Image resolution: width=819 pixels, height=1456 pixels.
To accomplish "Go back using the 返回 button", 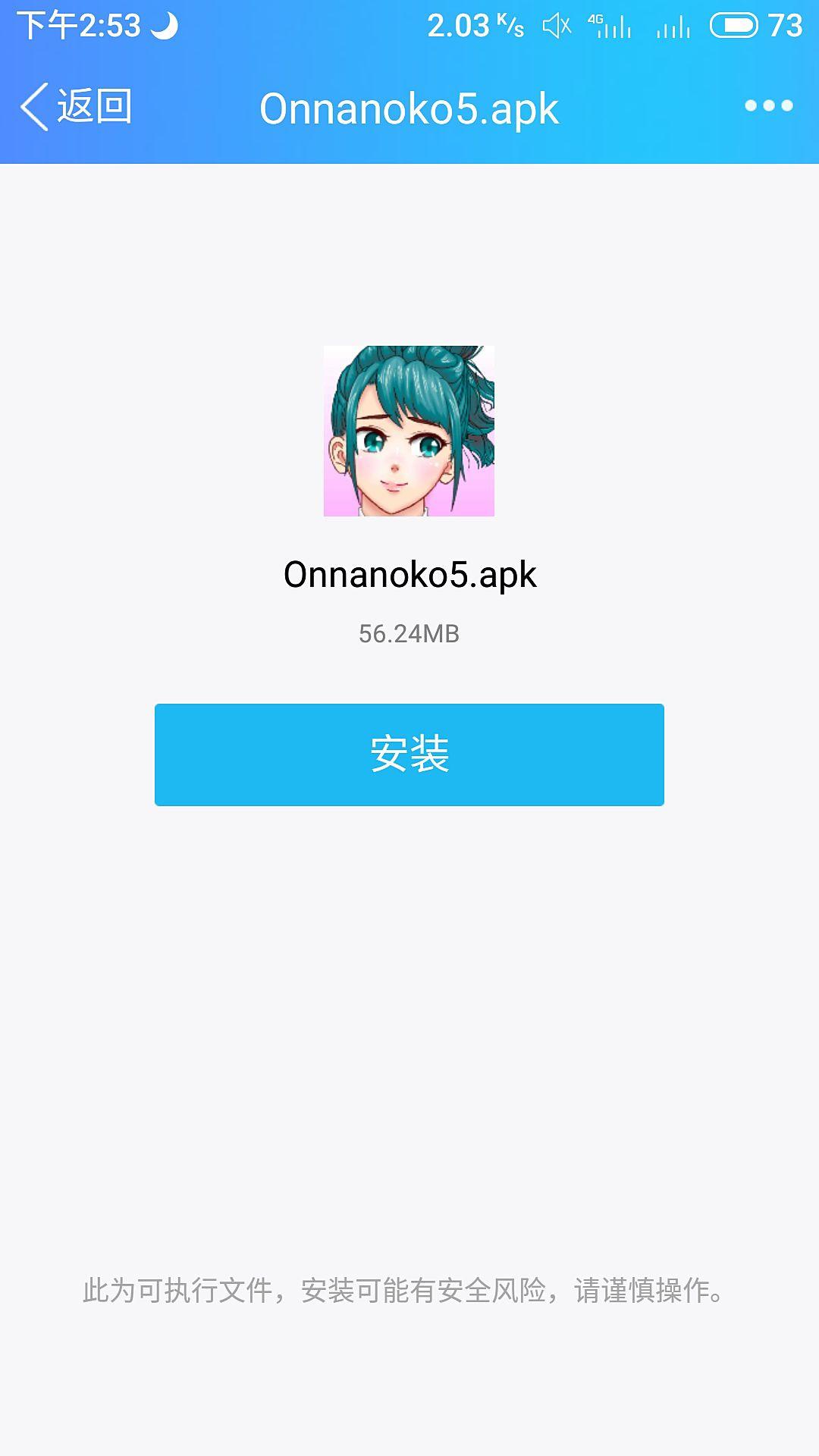I will (x=76, y=106).
